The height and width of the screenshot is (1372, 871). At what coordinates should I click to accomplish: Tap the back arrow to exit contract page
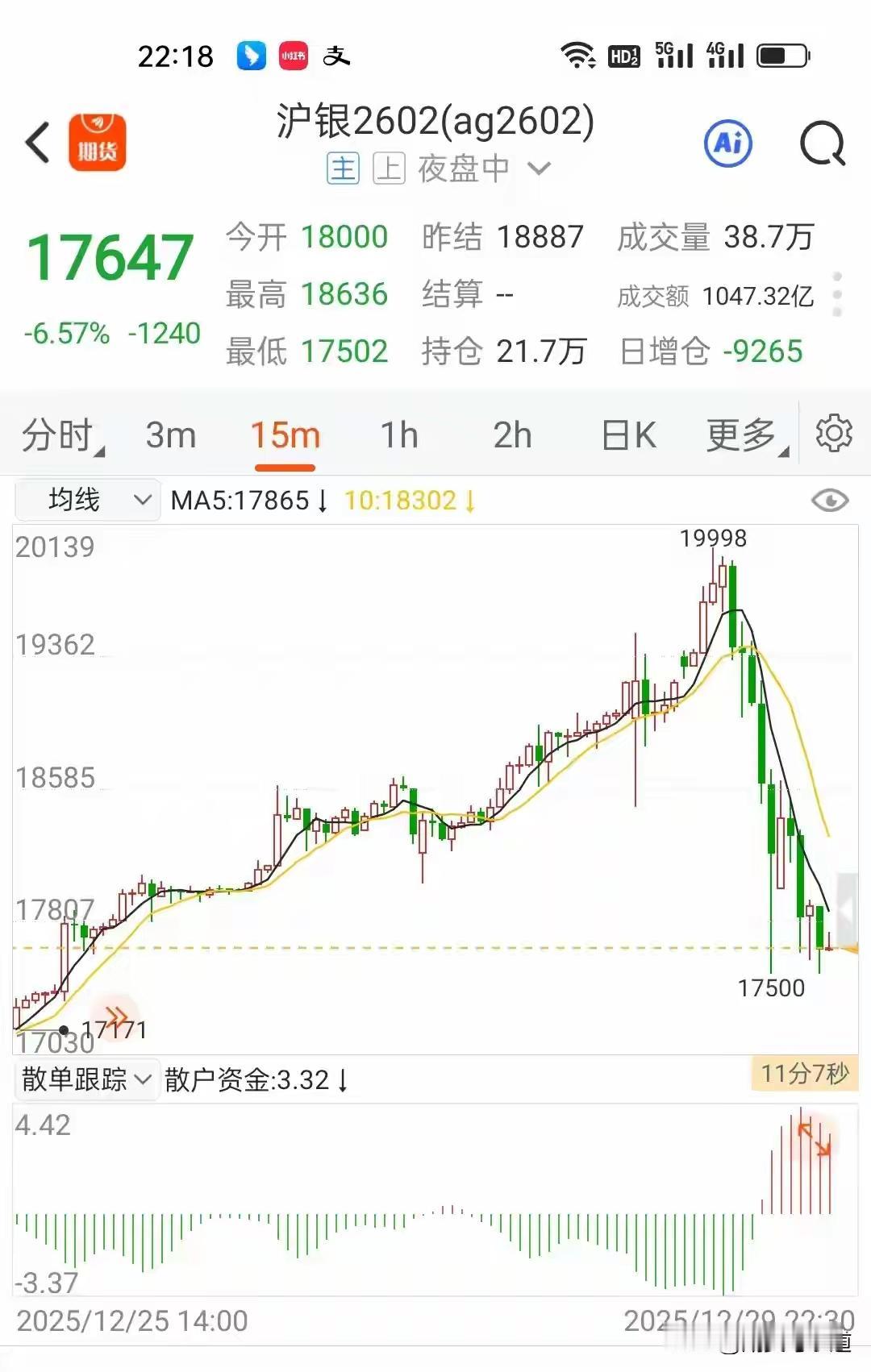pyautogui.click(x=35, y=141)
